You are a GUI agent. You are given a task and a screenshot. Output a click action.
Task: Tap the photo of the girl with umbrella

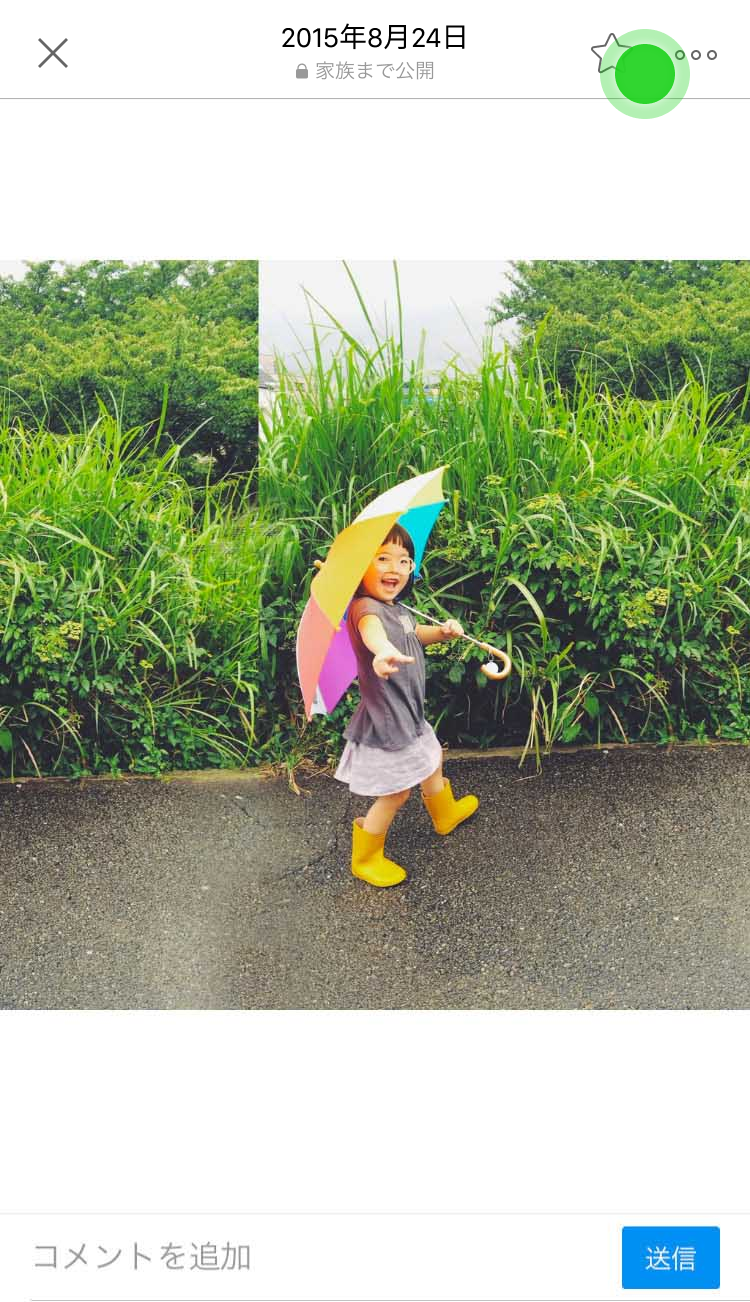(x=375, y=634)
